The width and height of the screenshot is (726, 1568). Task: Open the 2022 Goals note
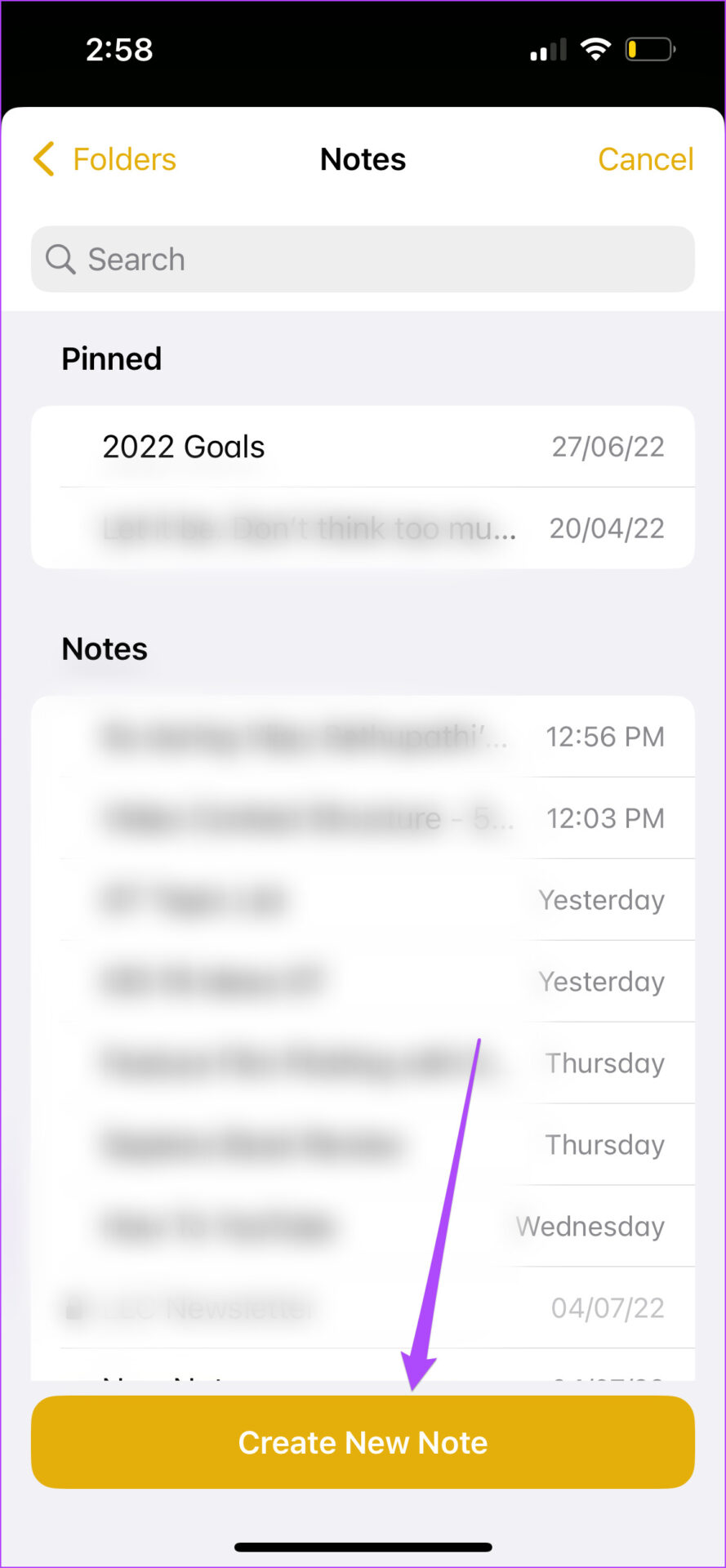[x=363, y=447]
